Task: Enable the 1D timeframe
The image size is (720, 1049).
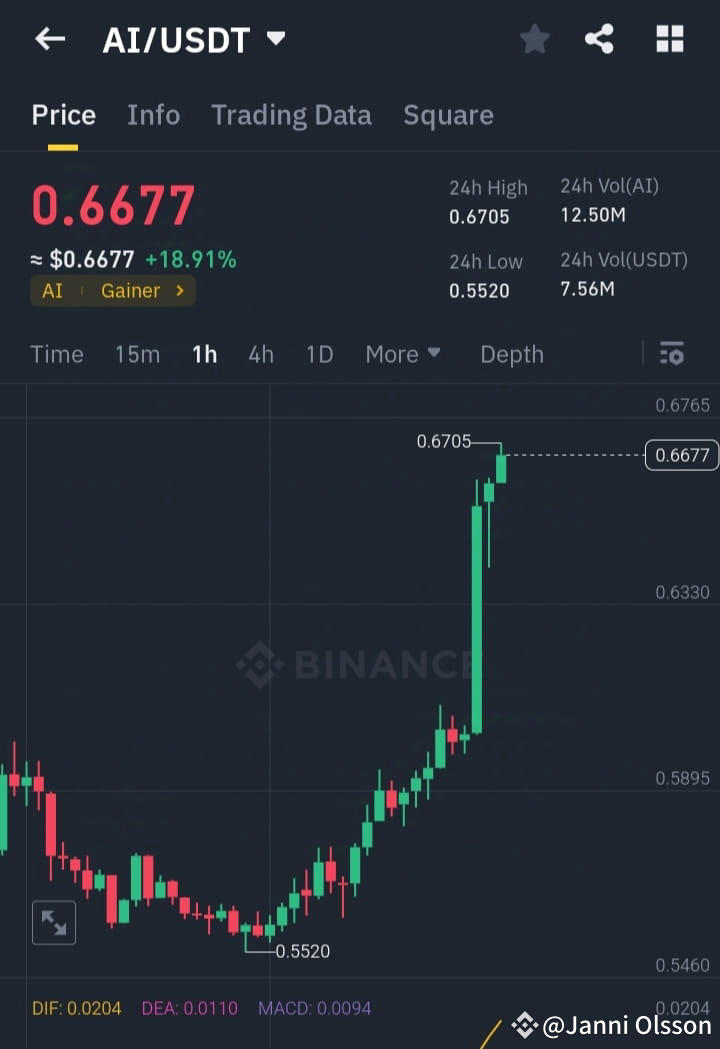Action: [x=319, y=354]
